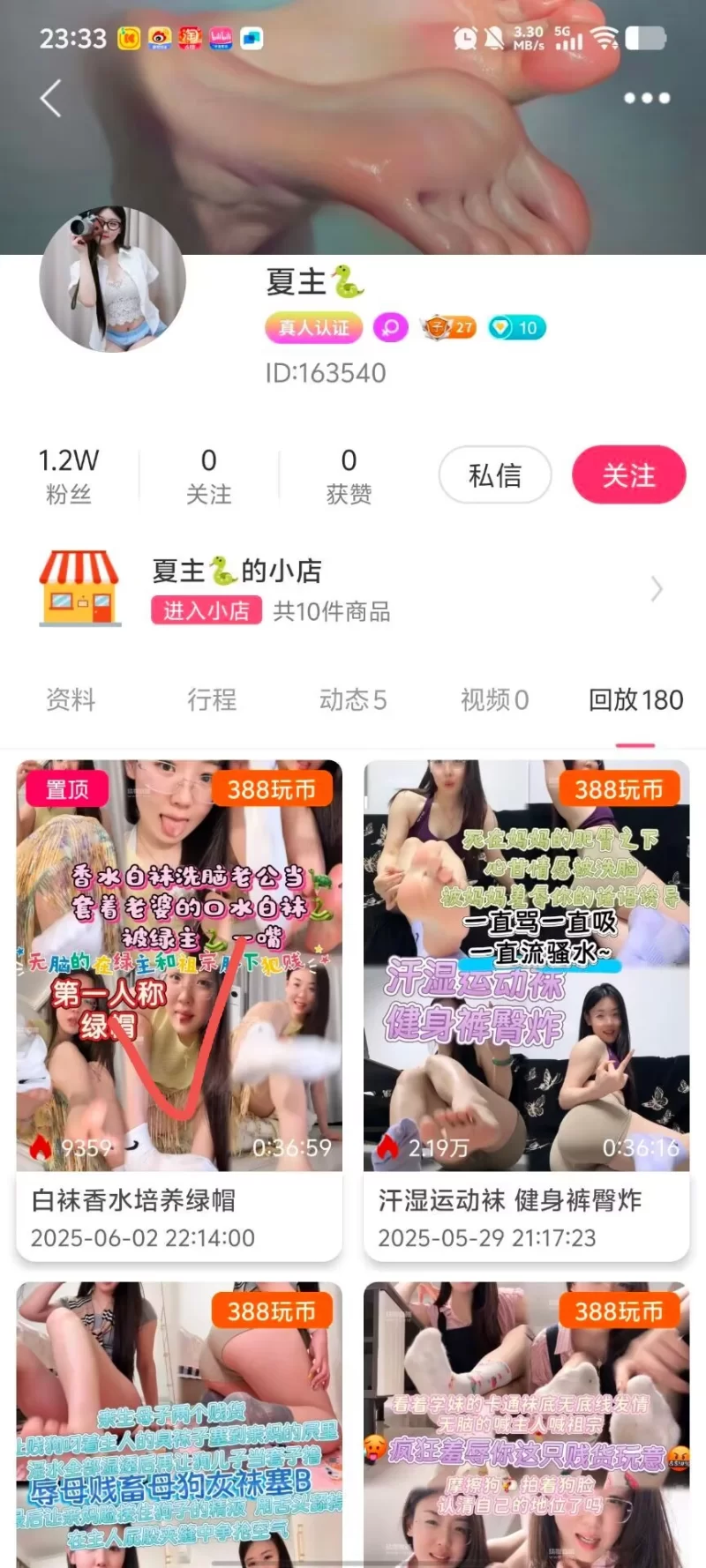Go back using the top-left arrow
This screenshot has height=1568, width=706.
(51, 98)
